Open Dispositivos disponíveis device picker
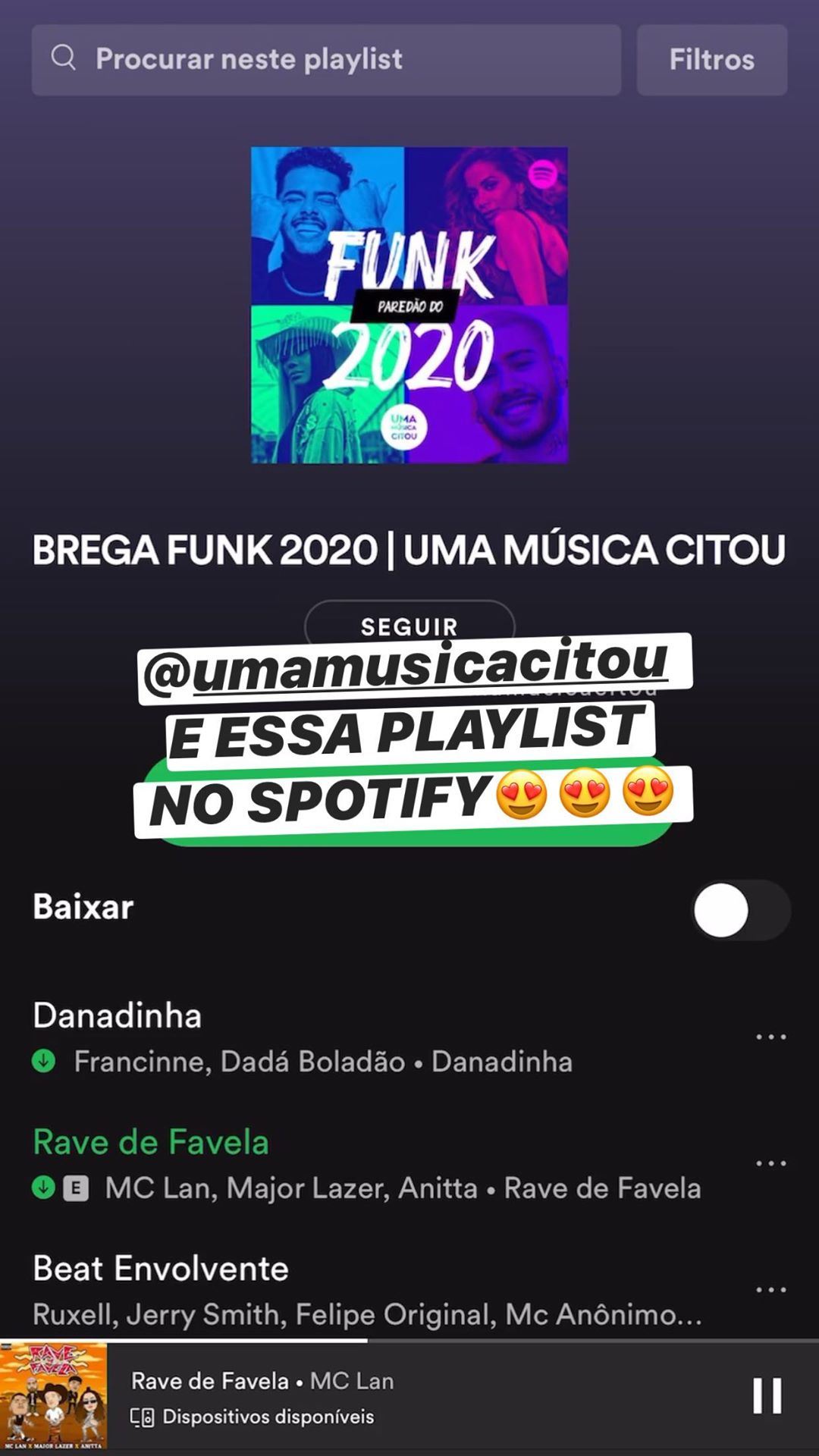819x1456 pixels. coord(253,1417)
